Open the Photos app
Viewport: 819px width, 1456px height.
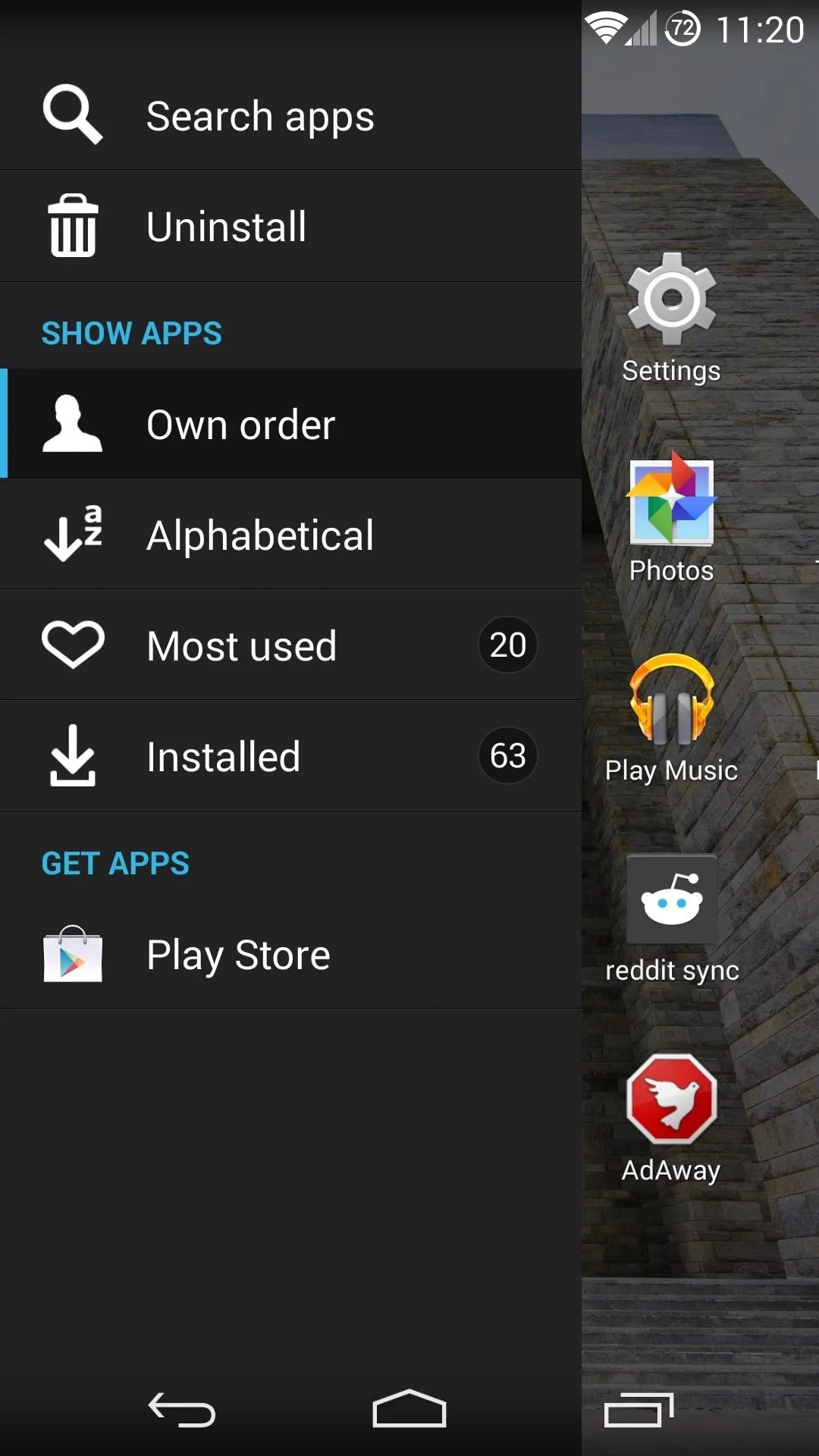671,518
